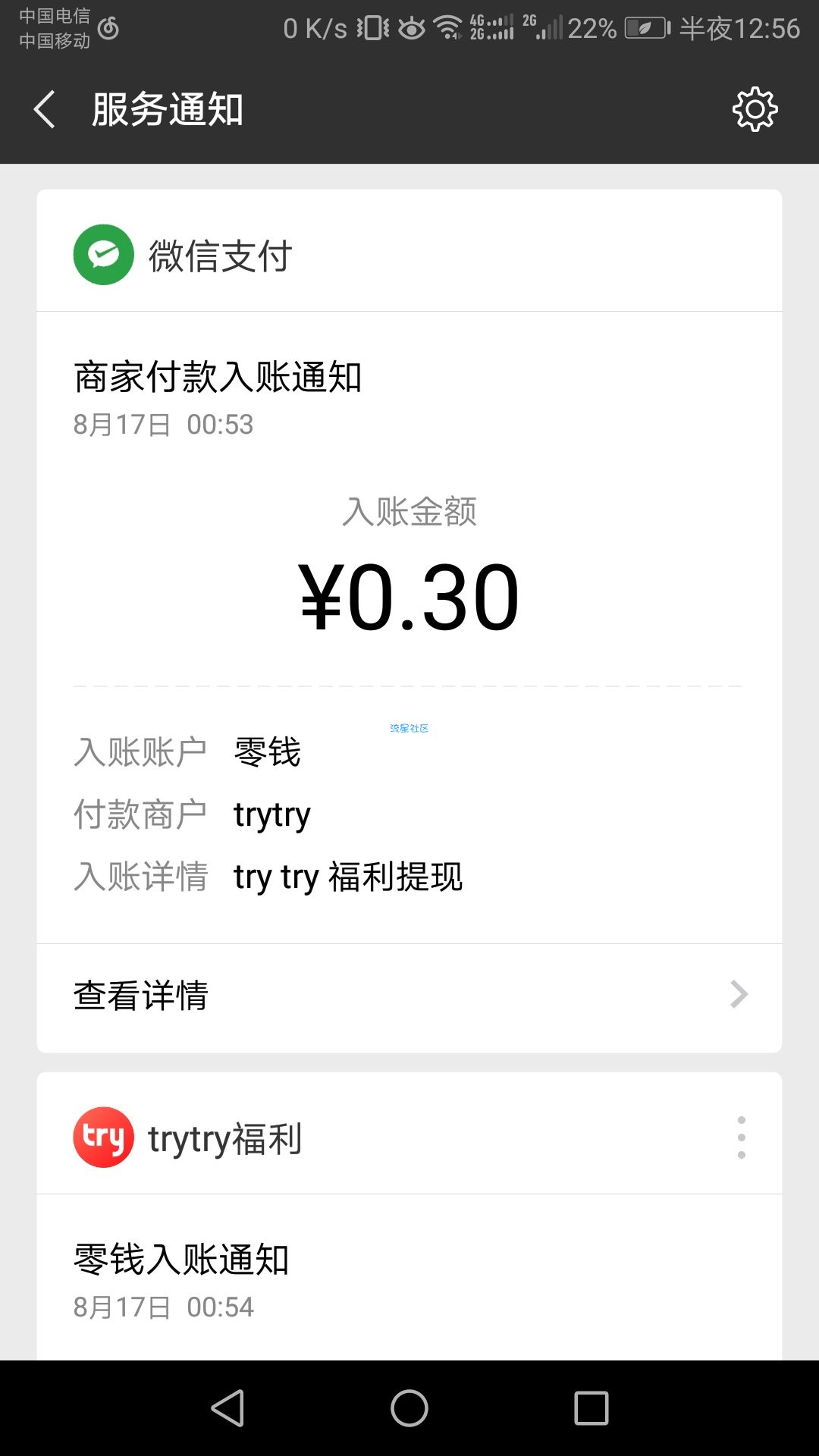Image resolution: width=819 pixels, height=1456 pixels.
Task: Open the settings gear icon
Action: pos(755,109)
